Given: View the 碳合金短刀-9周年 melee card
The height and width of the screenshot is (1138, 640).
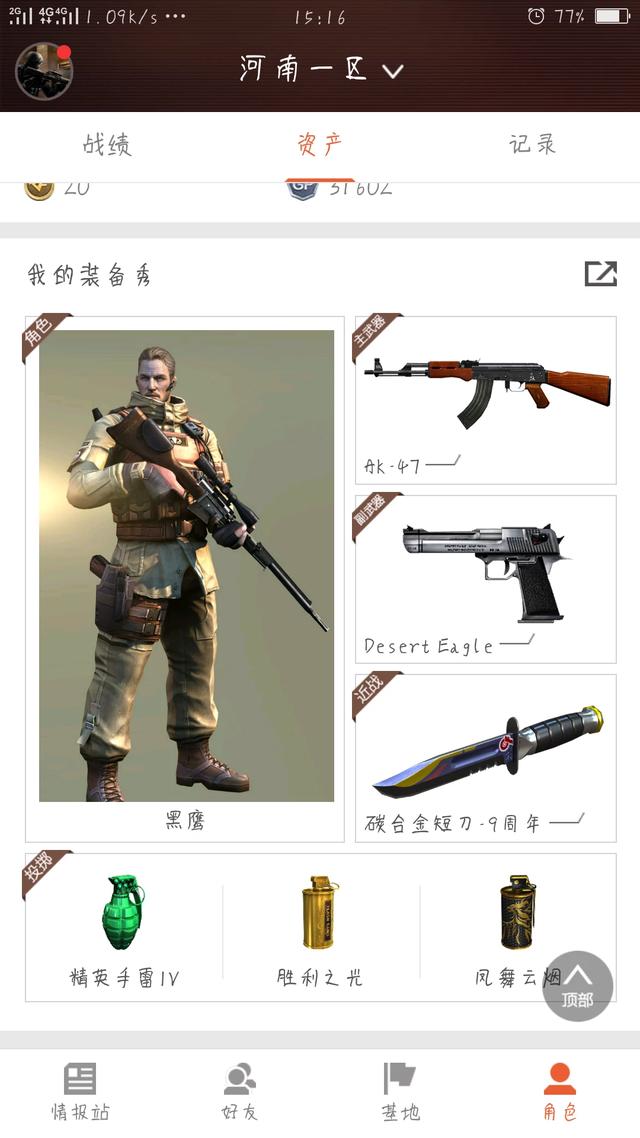Looking at the screenshot, I should [485, 757].
